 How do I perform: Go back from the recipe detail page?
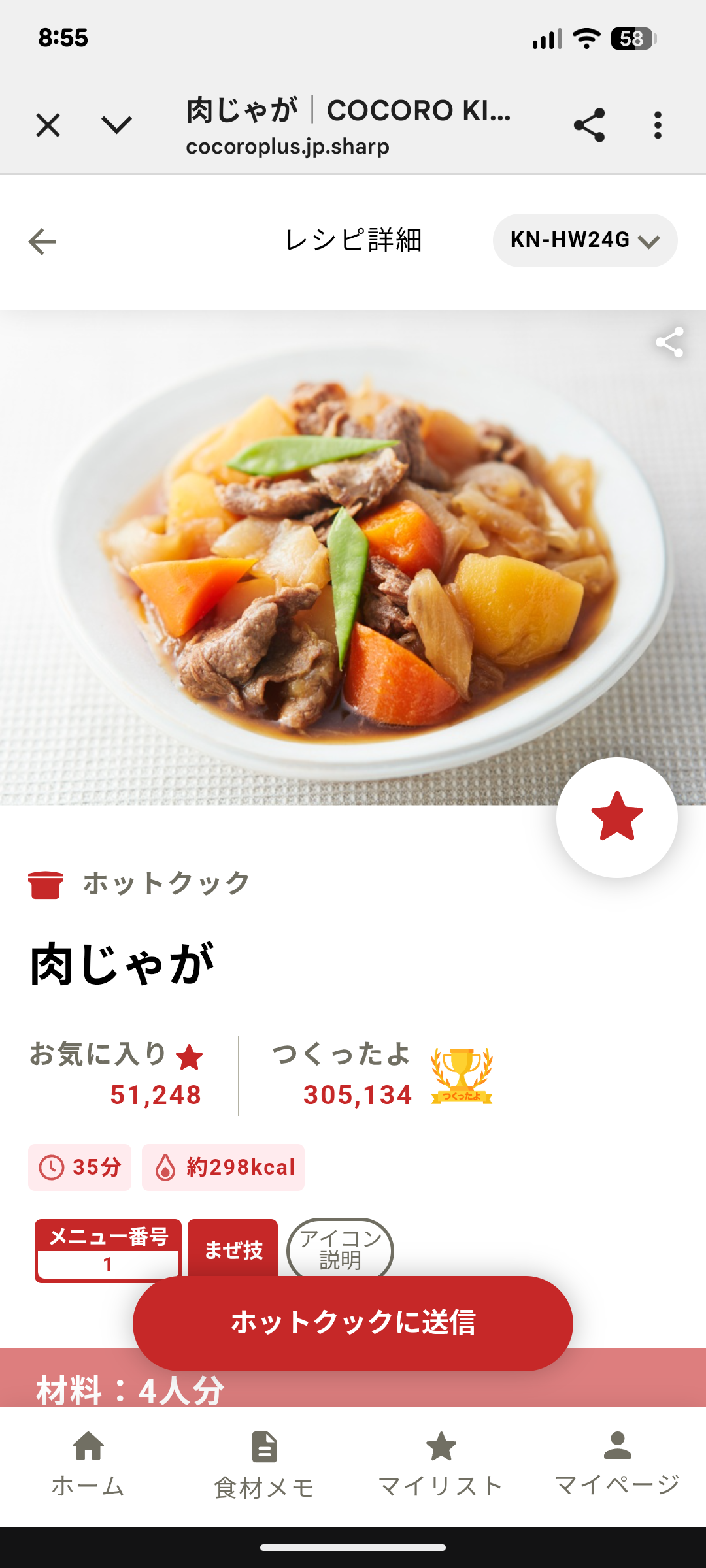click(x=42, y=241)
